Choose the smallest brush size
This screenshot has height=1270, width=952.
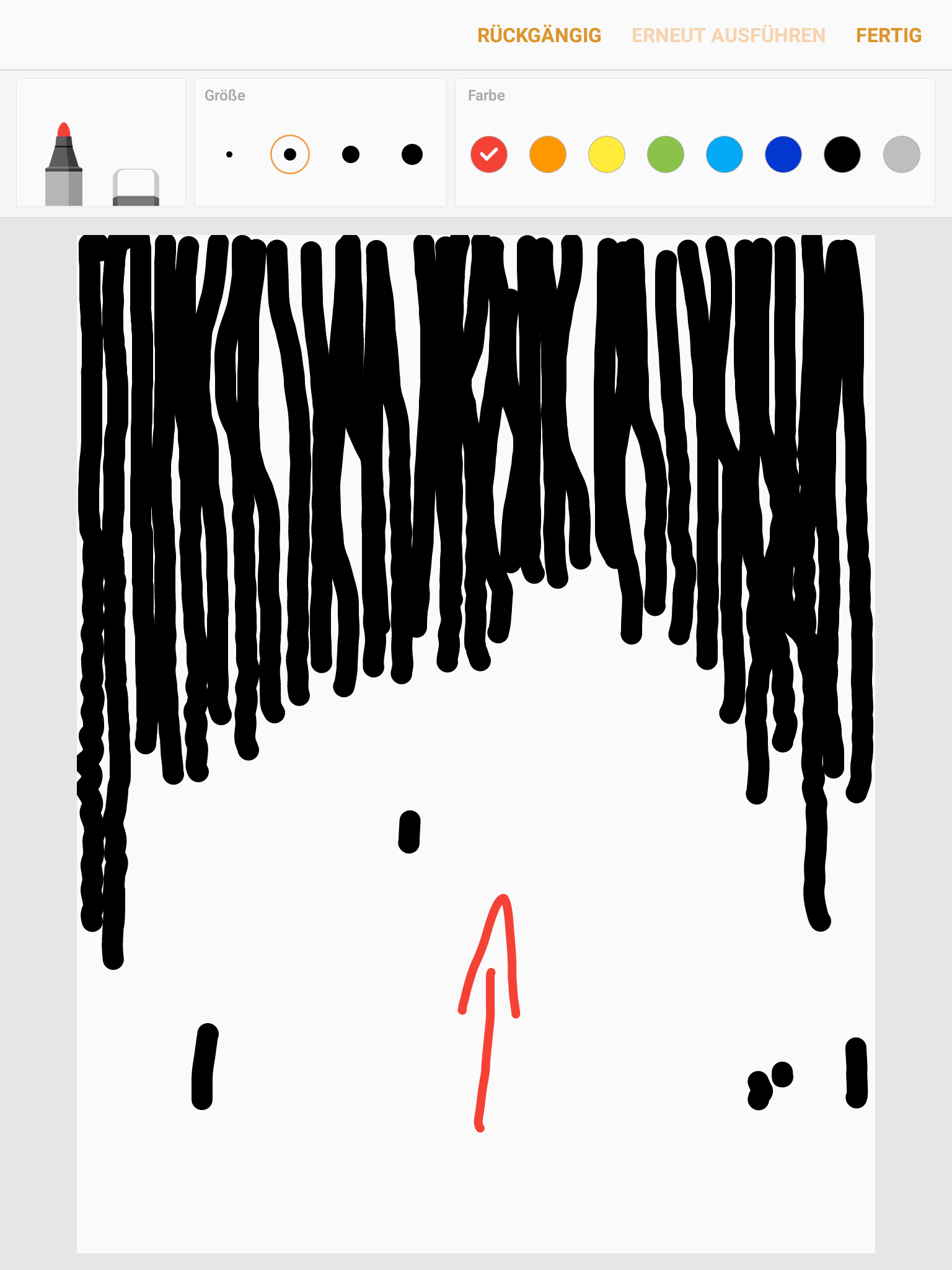coord(229,154)
